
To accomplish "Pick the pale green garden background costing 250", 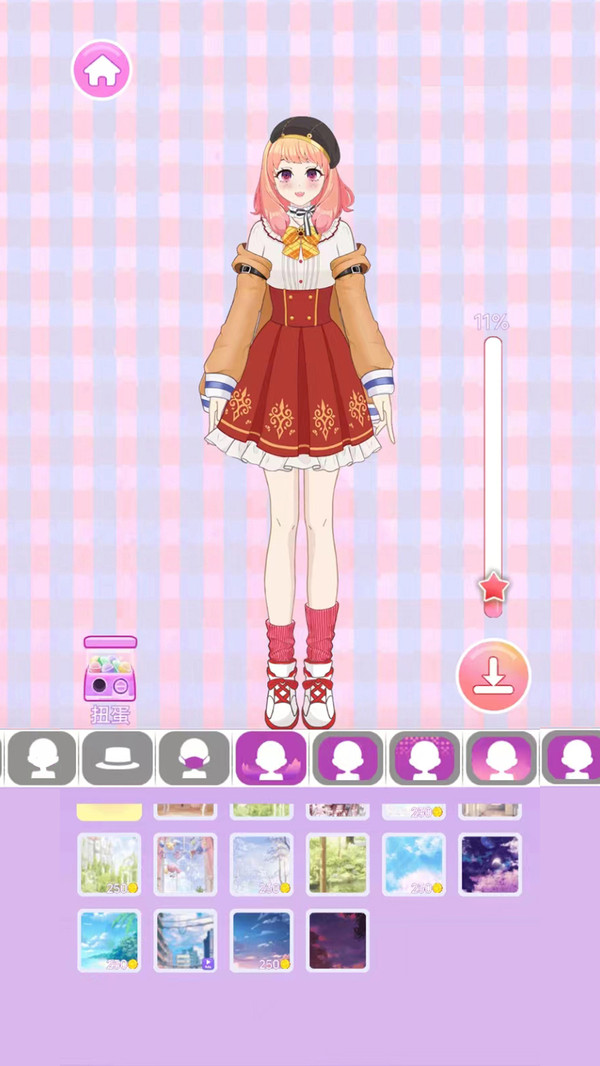I will click(109, 864).
